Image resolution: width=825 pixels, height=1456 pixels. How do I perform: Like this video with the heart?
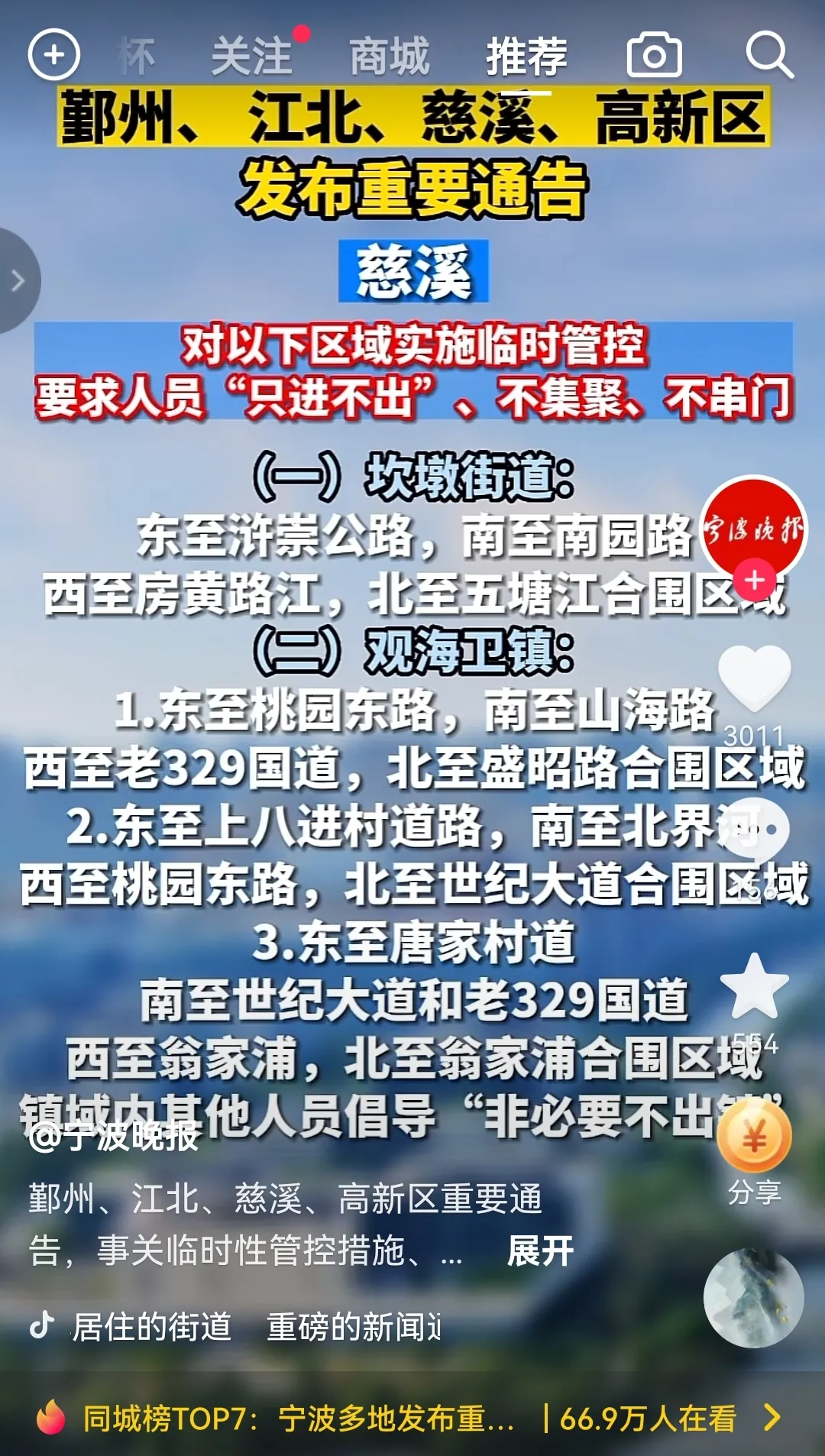(x=754, y=678)
